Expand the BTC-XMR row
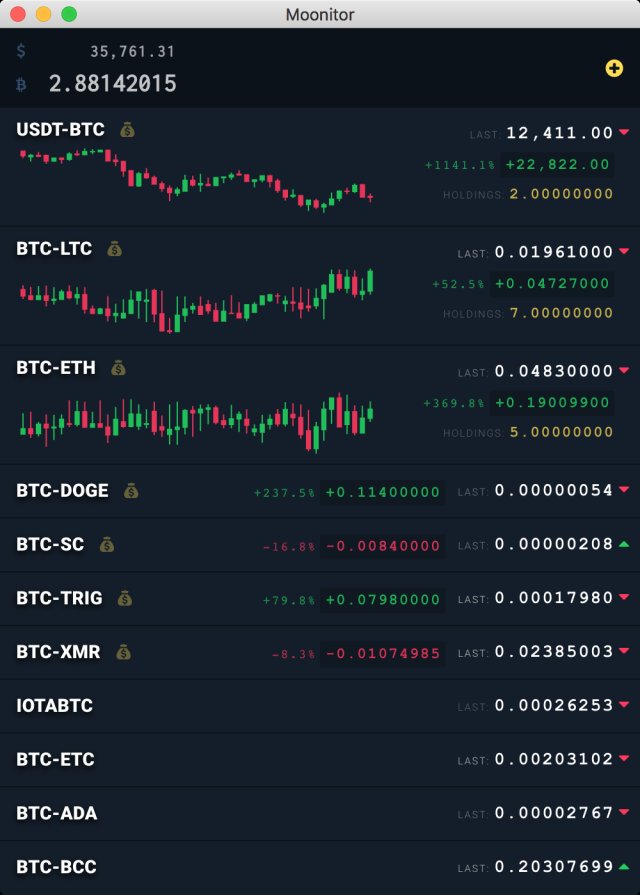Viewport: 640px width, 895px height. (x=58, y=652)
